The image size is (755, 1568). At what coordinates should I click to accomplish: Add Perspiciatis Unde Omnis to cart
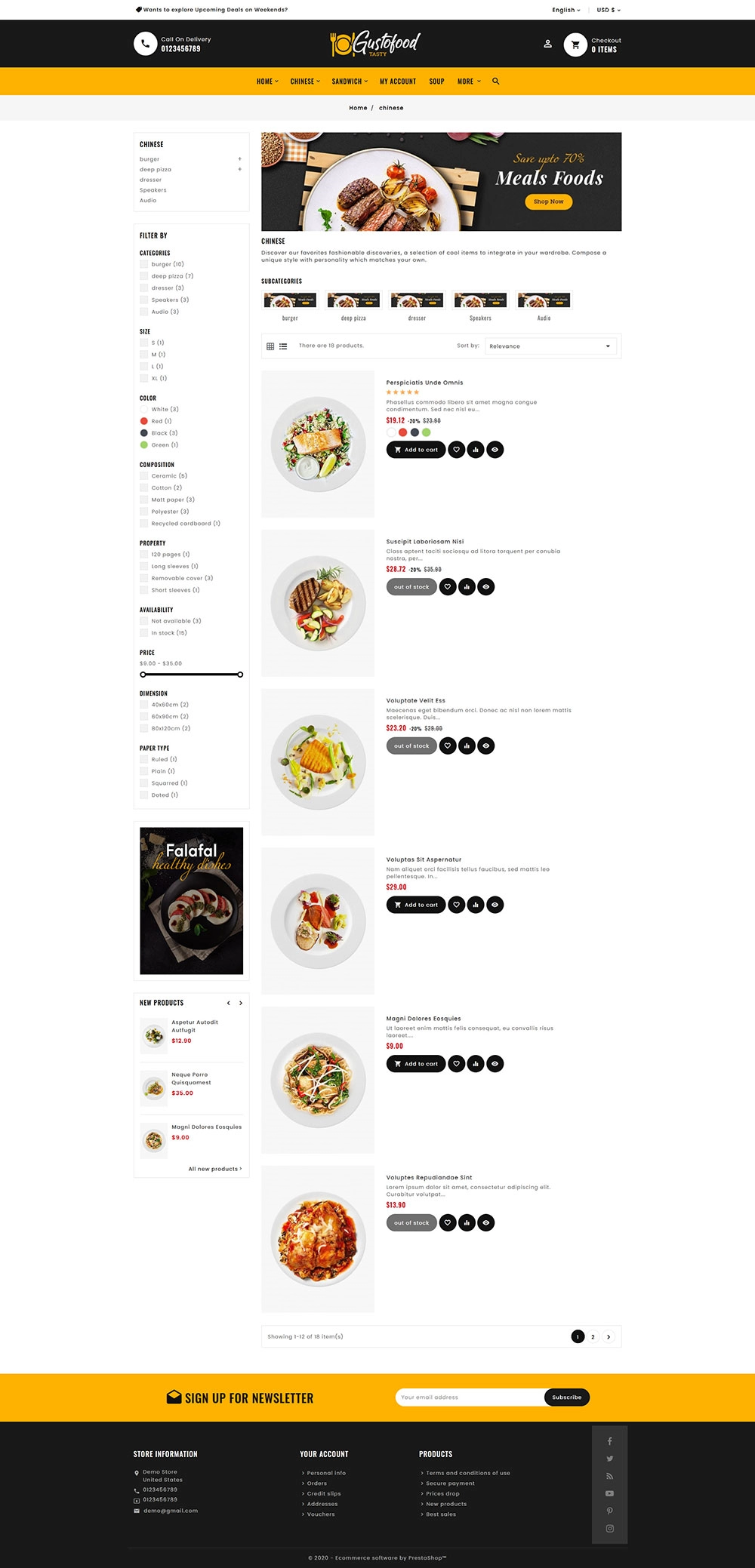[416, 450]
